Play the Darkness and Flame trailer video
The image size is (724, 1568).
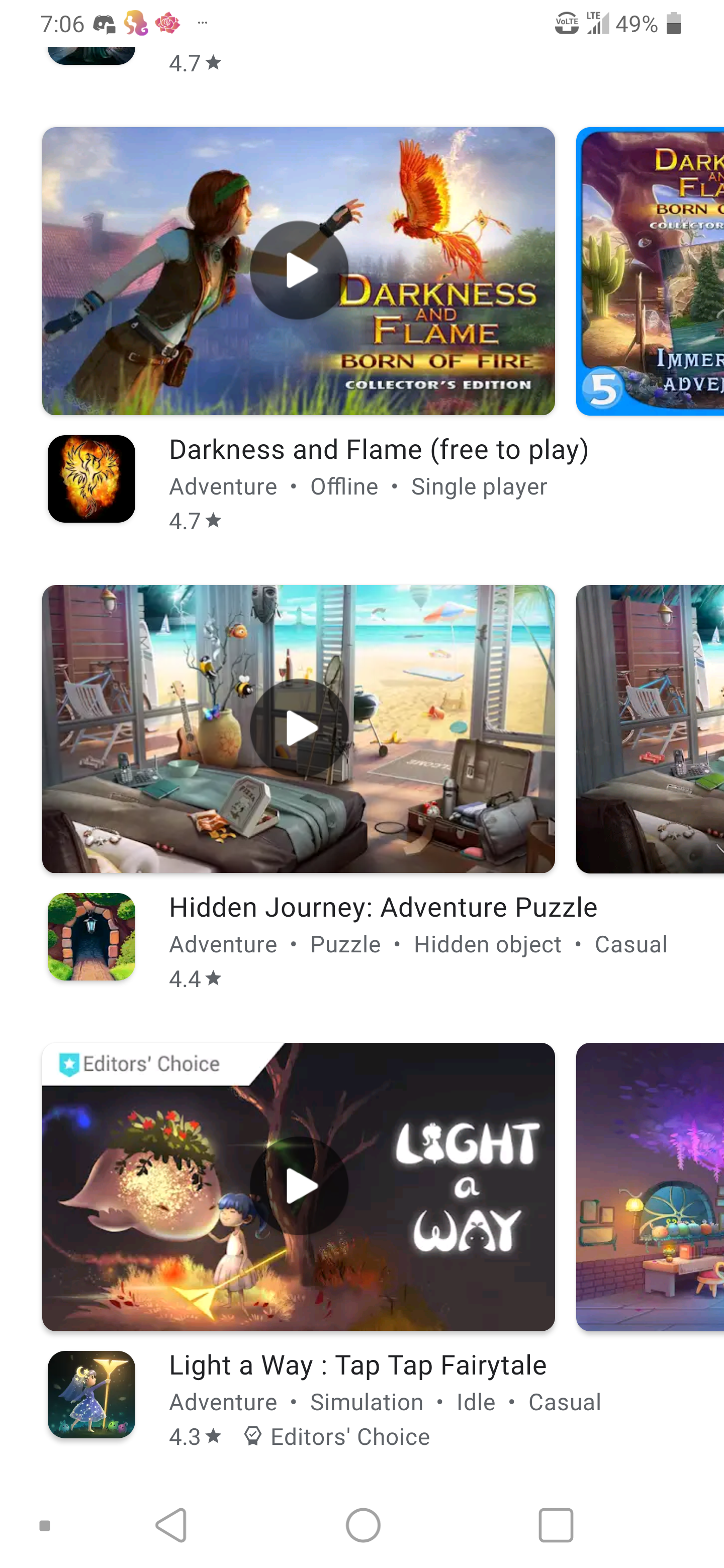tap(299, 270)
